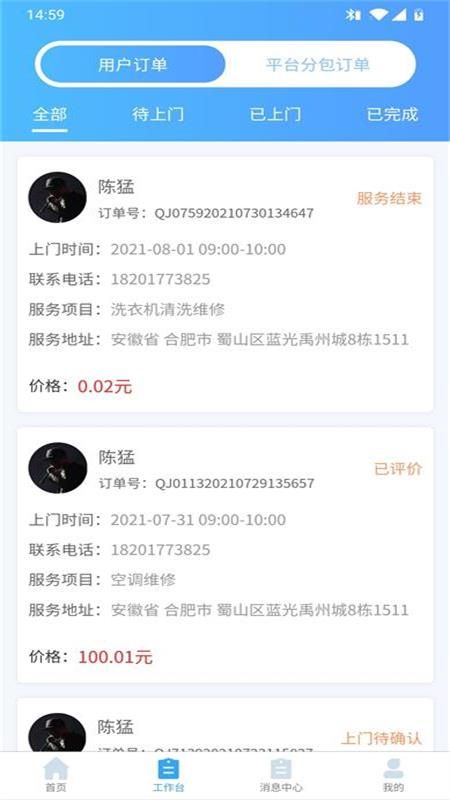Open the 上门待确认 order card
The width and height of the screenshot is (450, 800).
coord(225,724)
